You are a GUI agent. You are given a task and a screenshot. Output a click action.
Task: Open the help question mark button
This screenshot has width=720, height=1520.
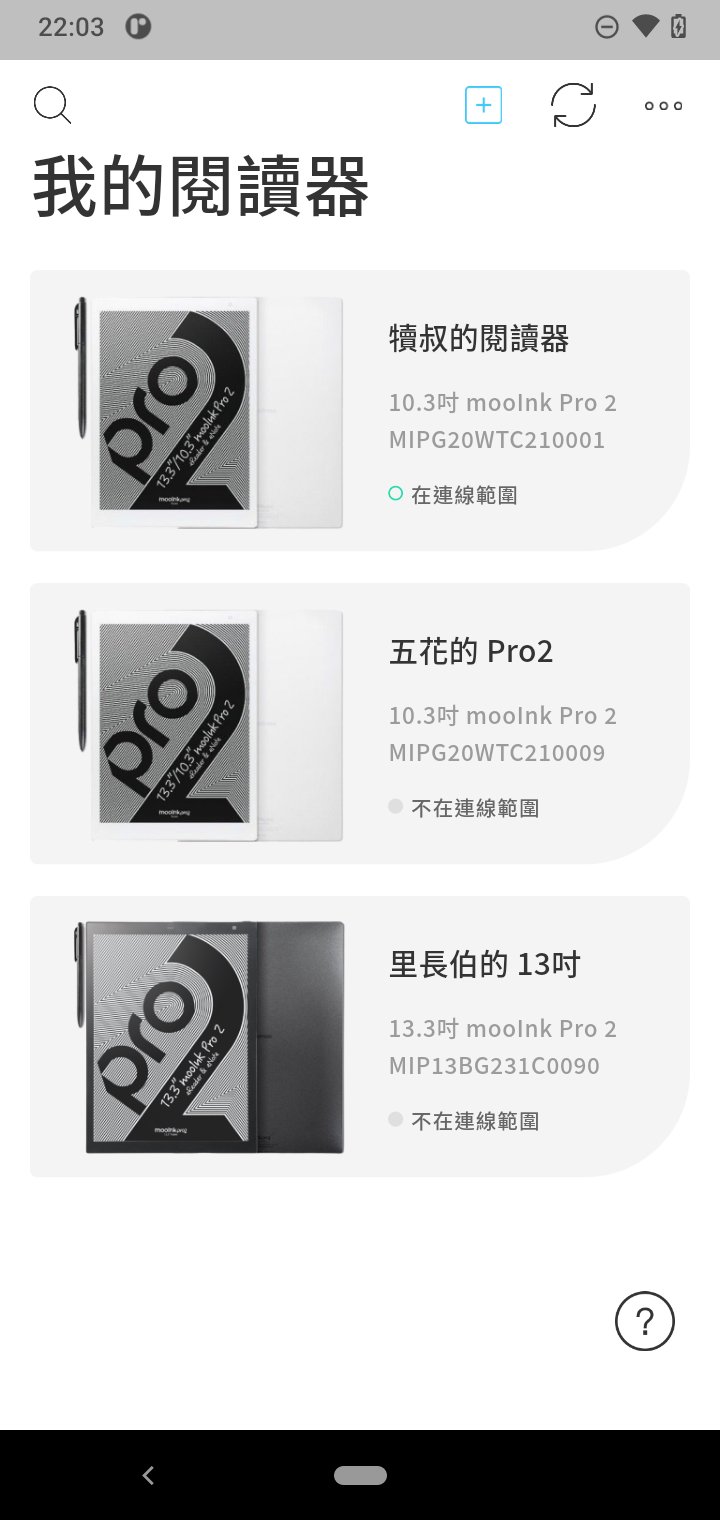coord(644,1321)
